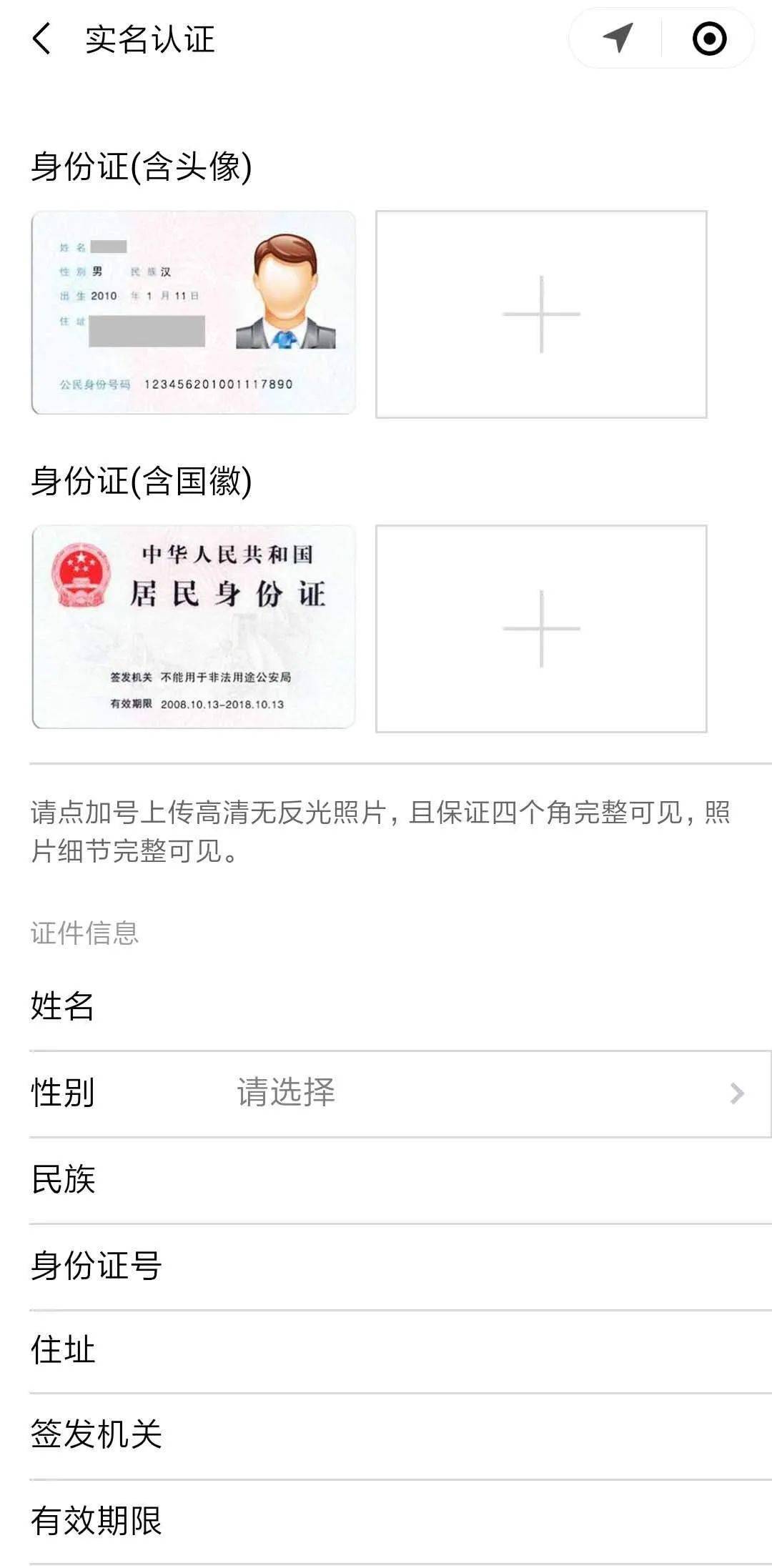Tap the location arrow icon
Viewport: 772px width, 1568px height.
(618, 38)
